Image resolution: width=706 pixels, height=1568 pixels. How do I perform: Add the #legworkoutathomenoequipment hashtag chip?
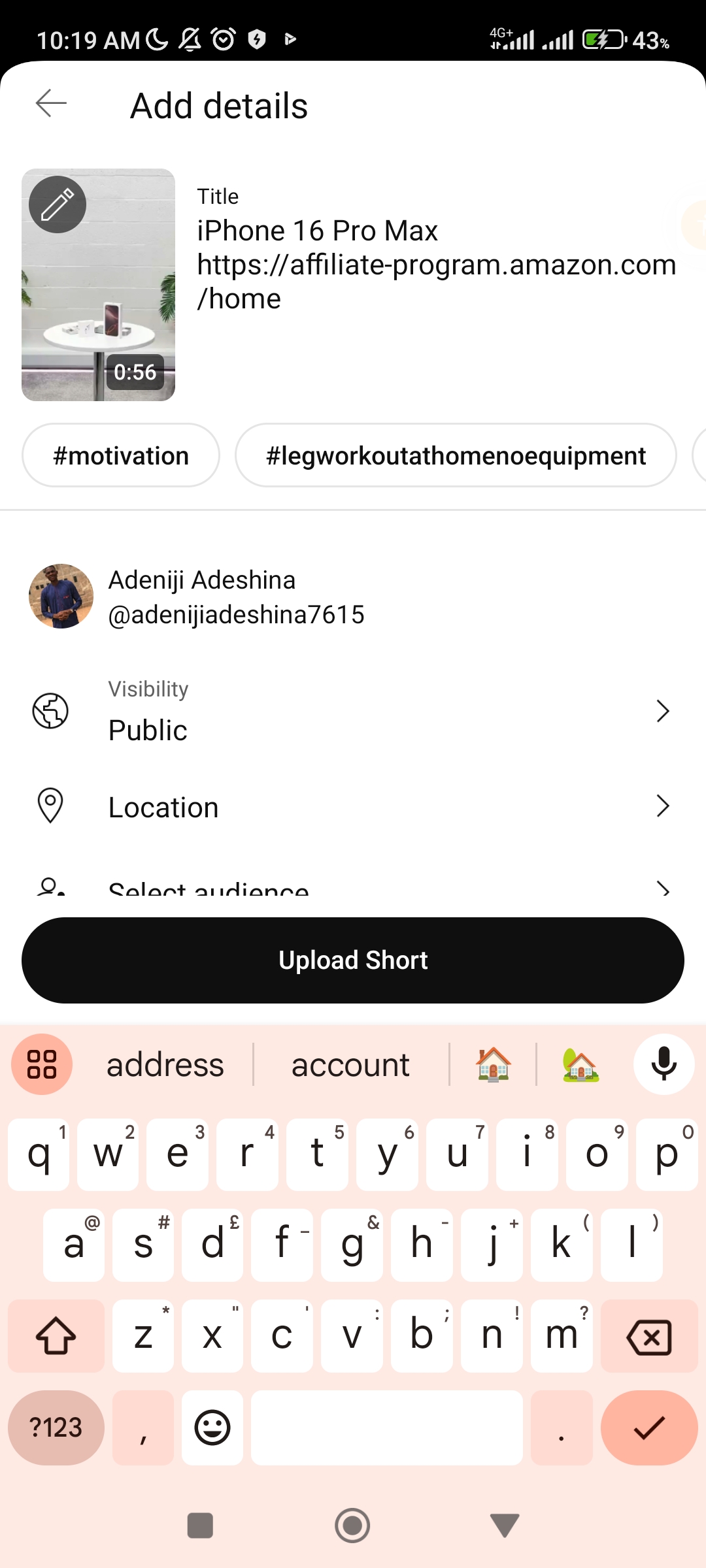[x=456, y=455]
